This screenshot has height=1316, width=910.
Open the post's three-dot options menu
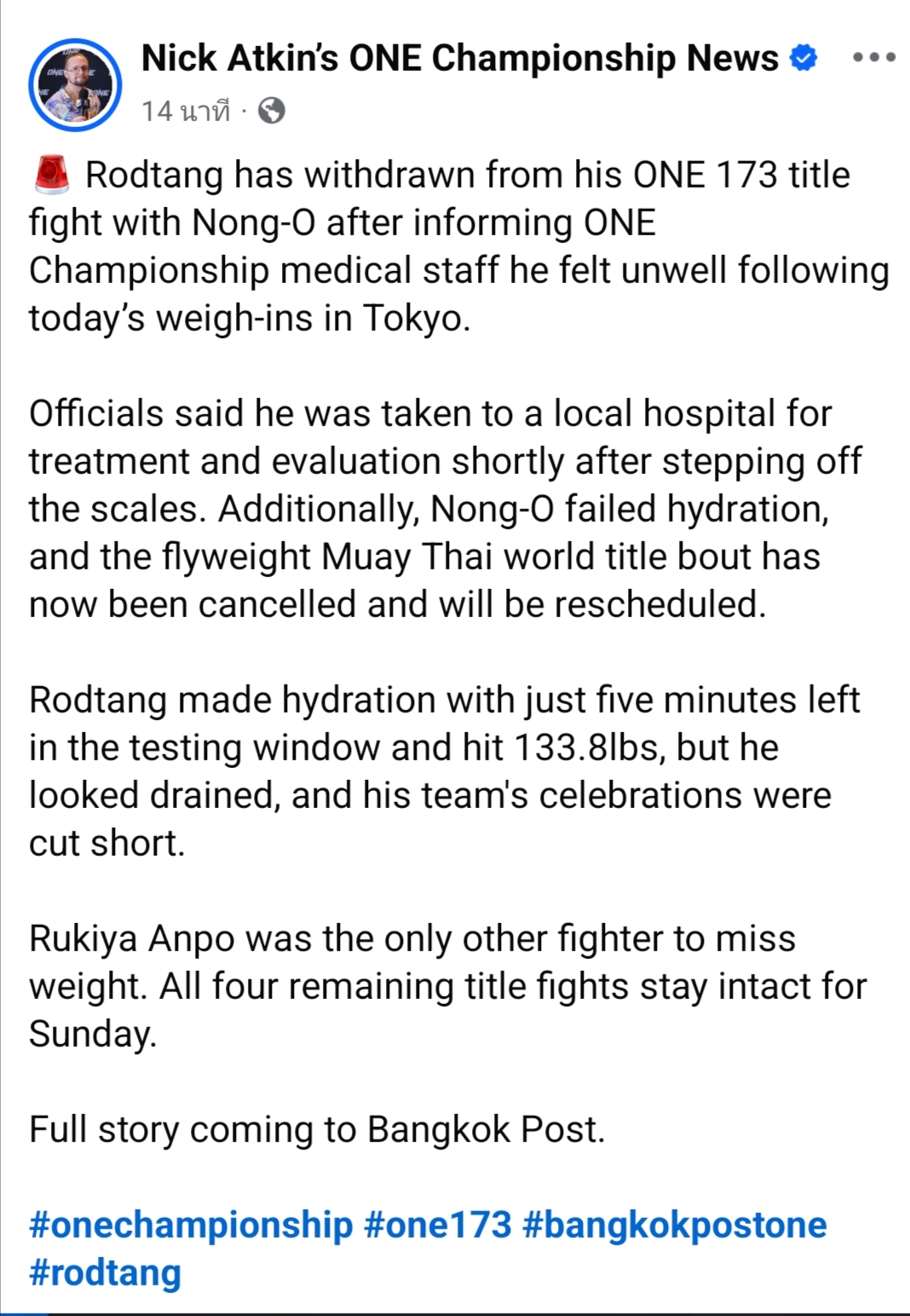click(x=874, y=58)
